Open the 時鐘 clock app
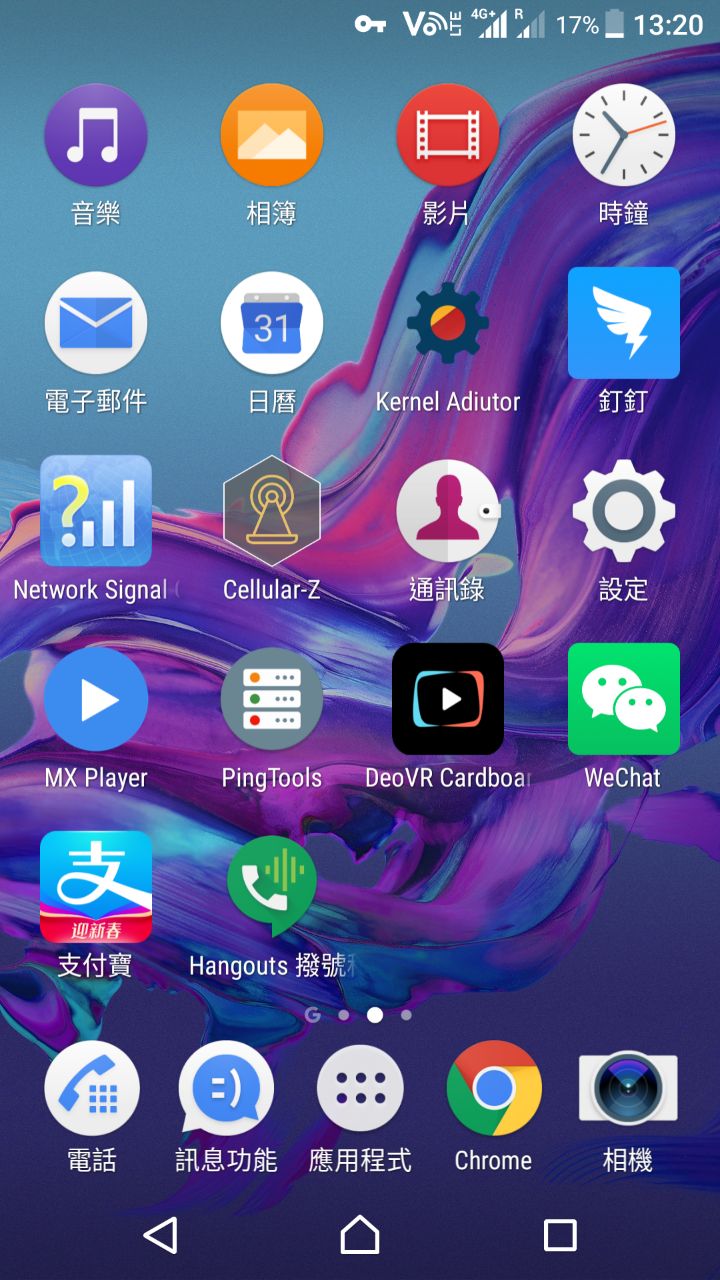720x1280 pixels. 623,137
